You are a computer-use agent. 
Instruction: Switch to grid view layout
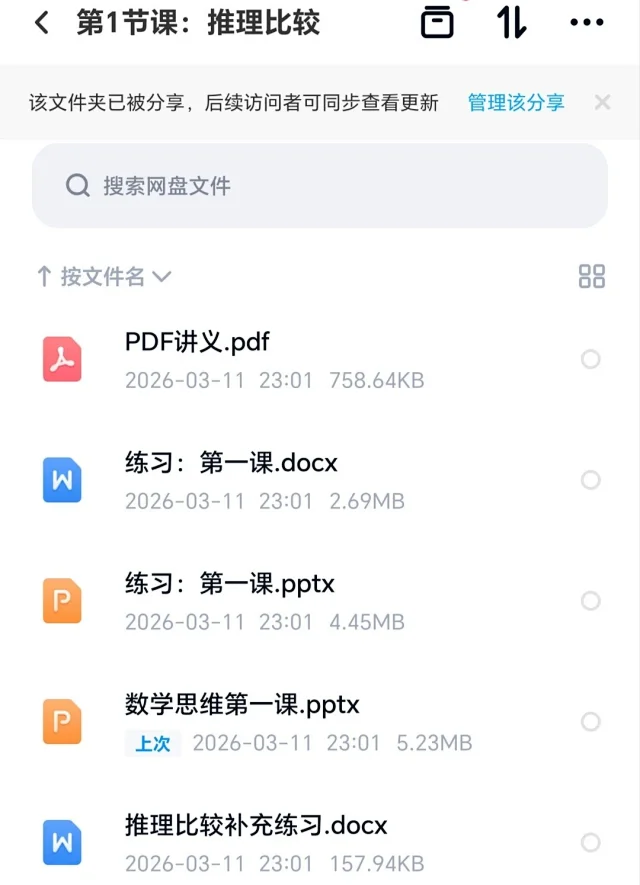[592, 277]
